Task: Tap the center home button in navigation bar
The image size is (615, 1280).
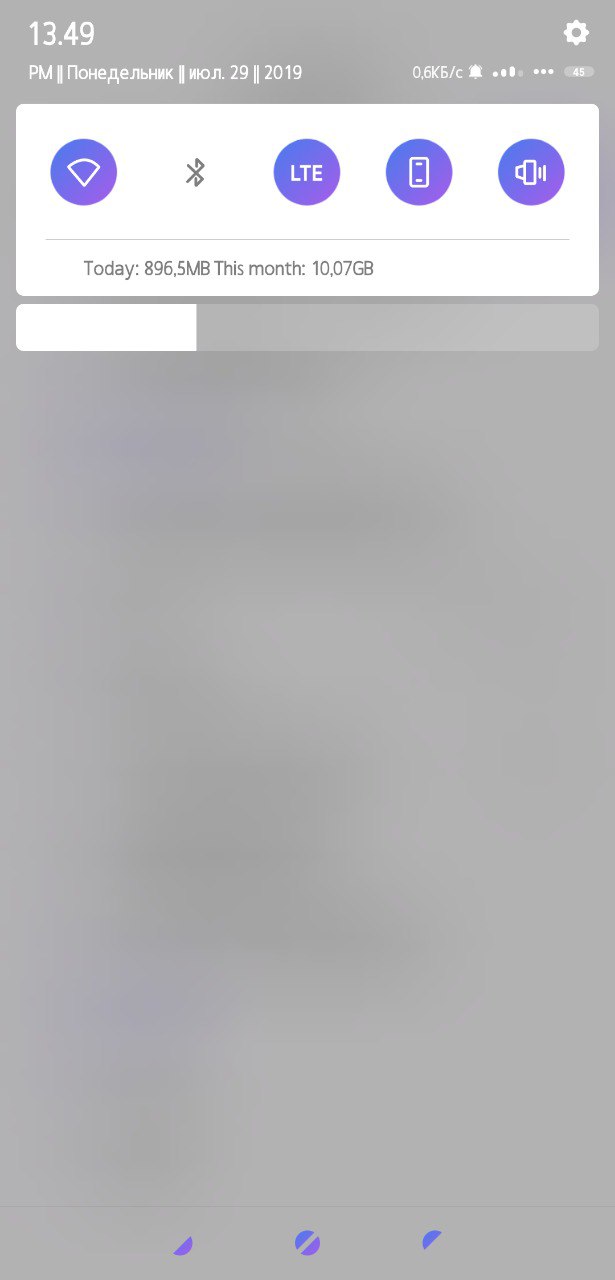Action: (x=307, y=1243)
